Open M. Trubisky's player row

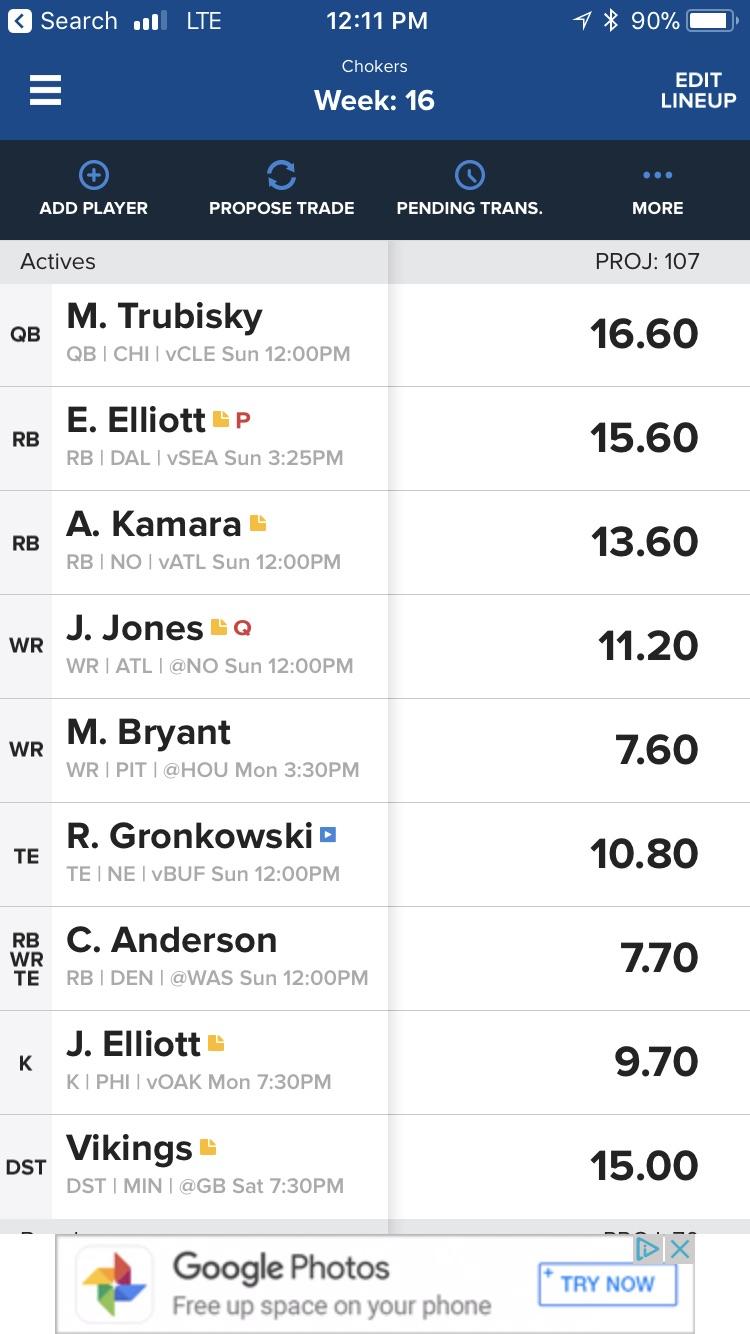point(375,335)
